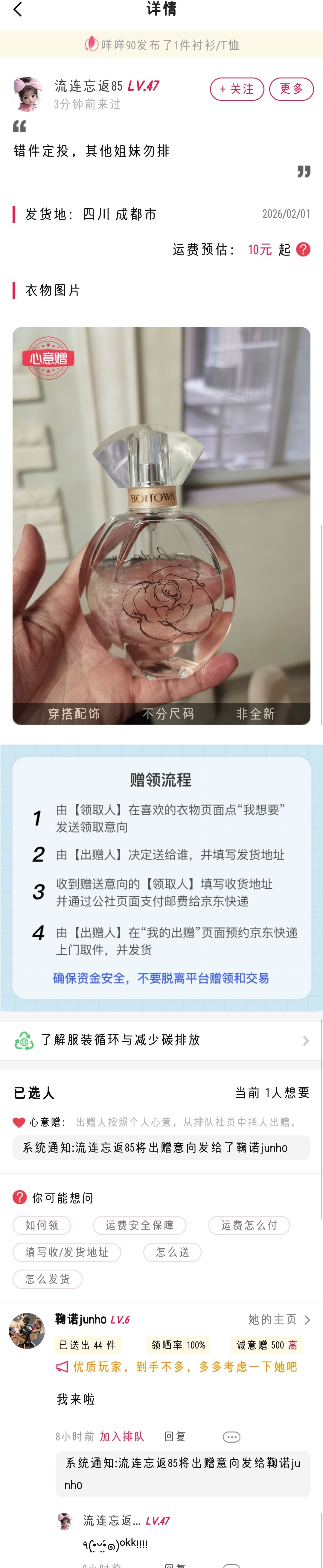Viewport: 323px width, 1568px height.
Task: Tap 加入排队 under 鞠诺junho's comment
Action: (x=122, y=1437)
